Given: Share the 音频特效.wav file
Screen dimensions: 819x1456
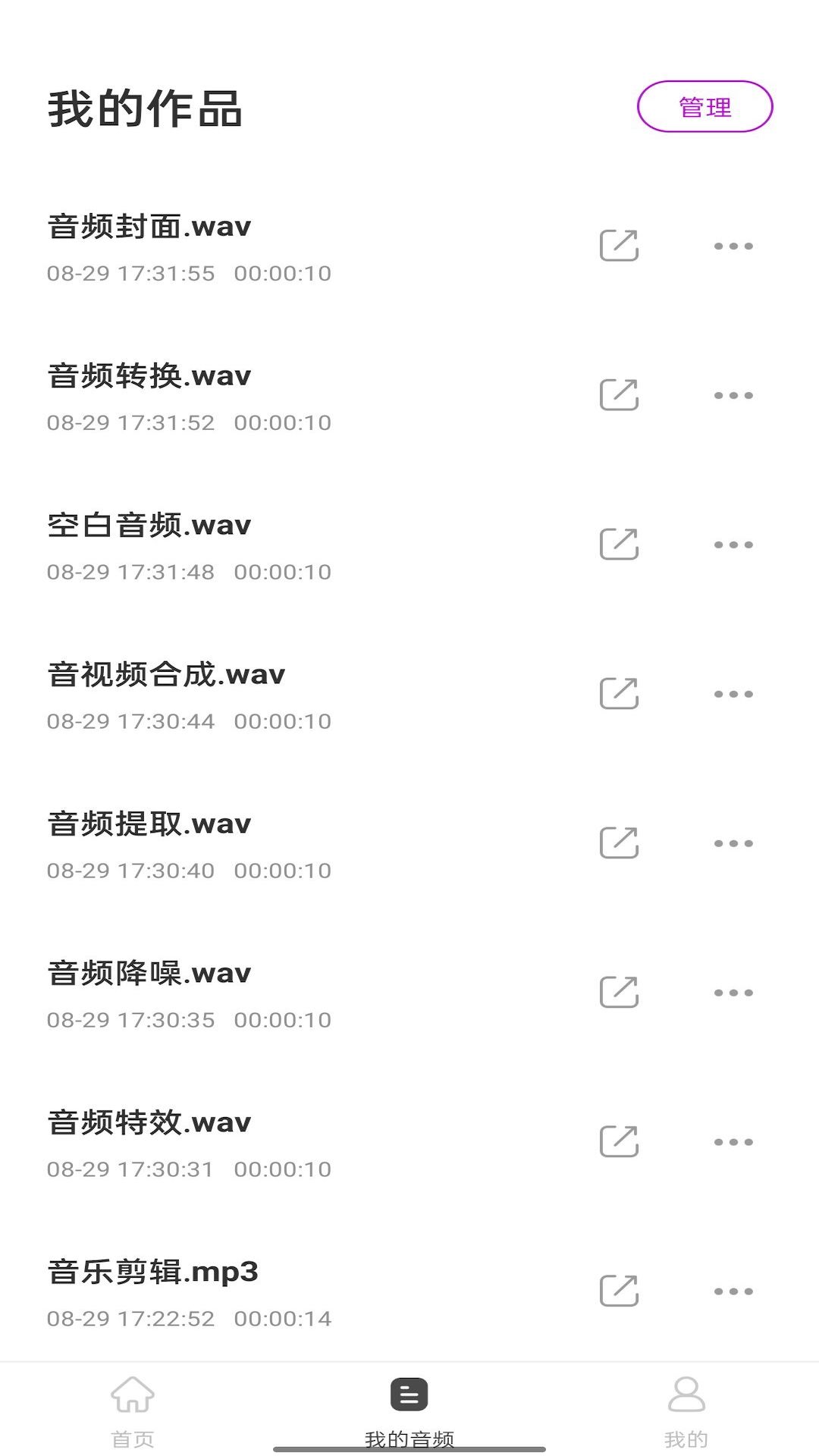Looking at the screenshot, I should point(620,1141).
